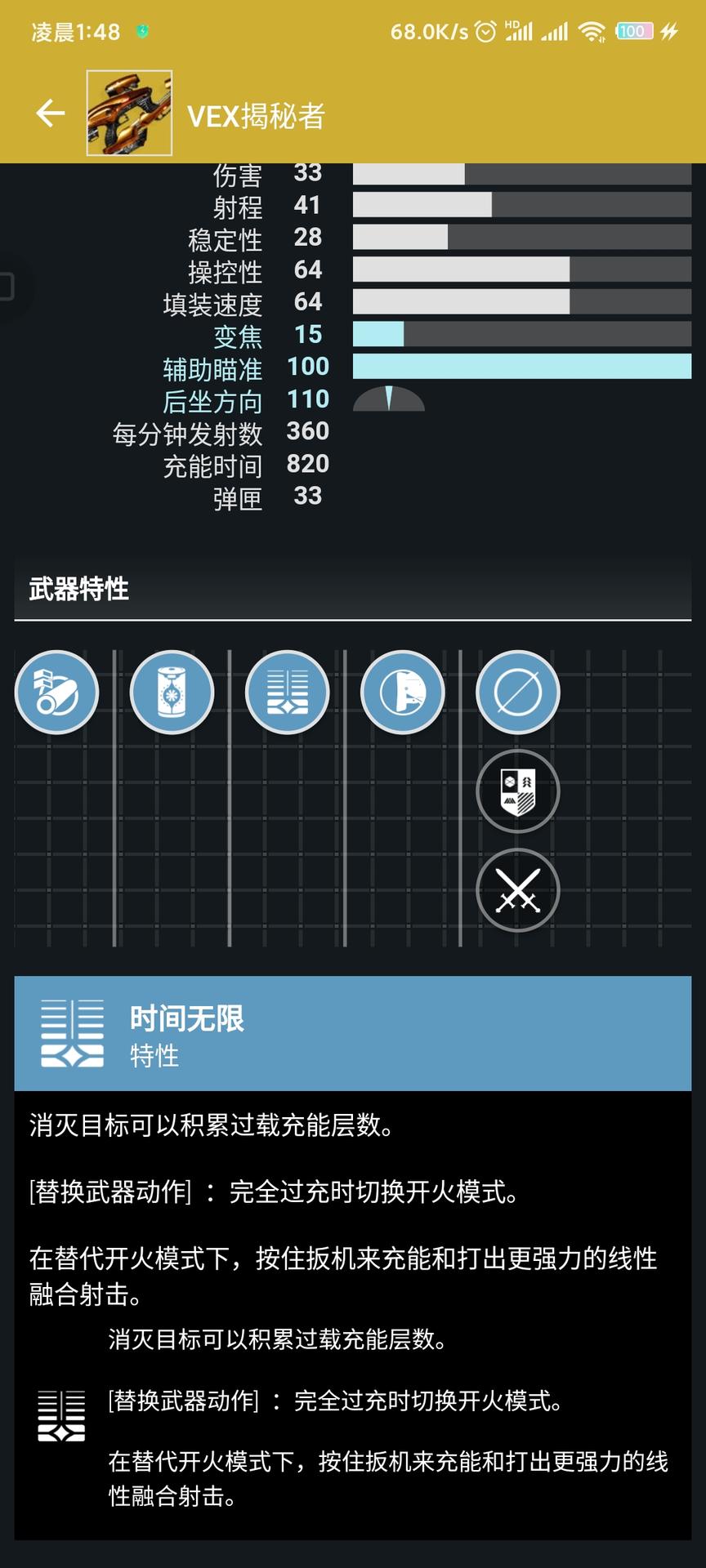Select the shield emblem perk icon
The image size is (706, 1568).
pos(518,791)
